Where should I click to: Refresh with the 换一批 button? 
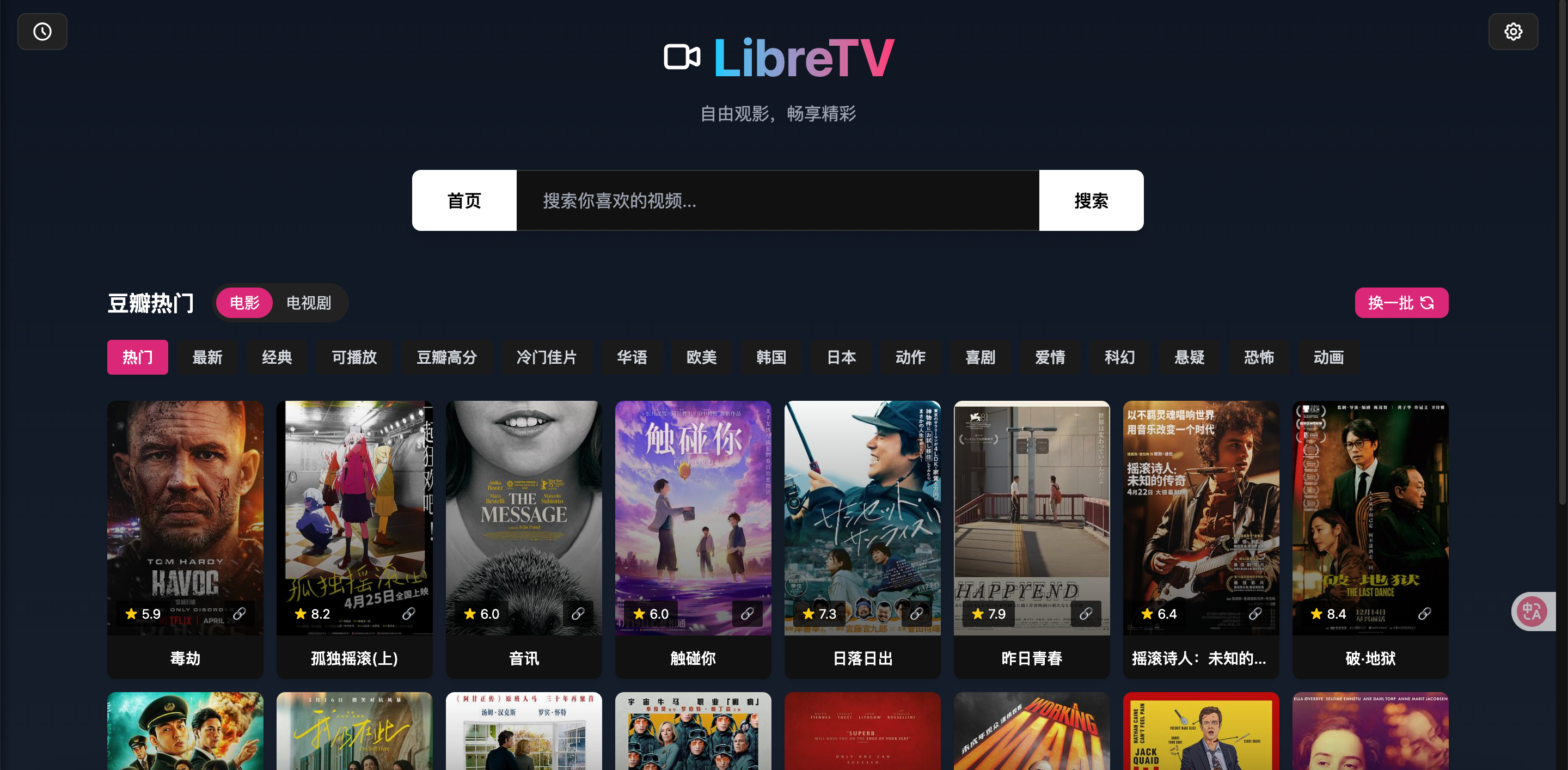(x=1401, y=303)
